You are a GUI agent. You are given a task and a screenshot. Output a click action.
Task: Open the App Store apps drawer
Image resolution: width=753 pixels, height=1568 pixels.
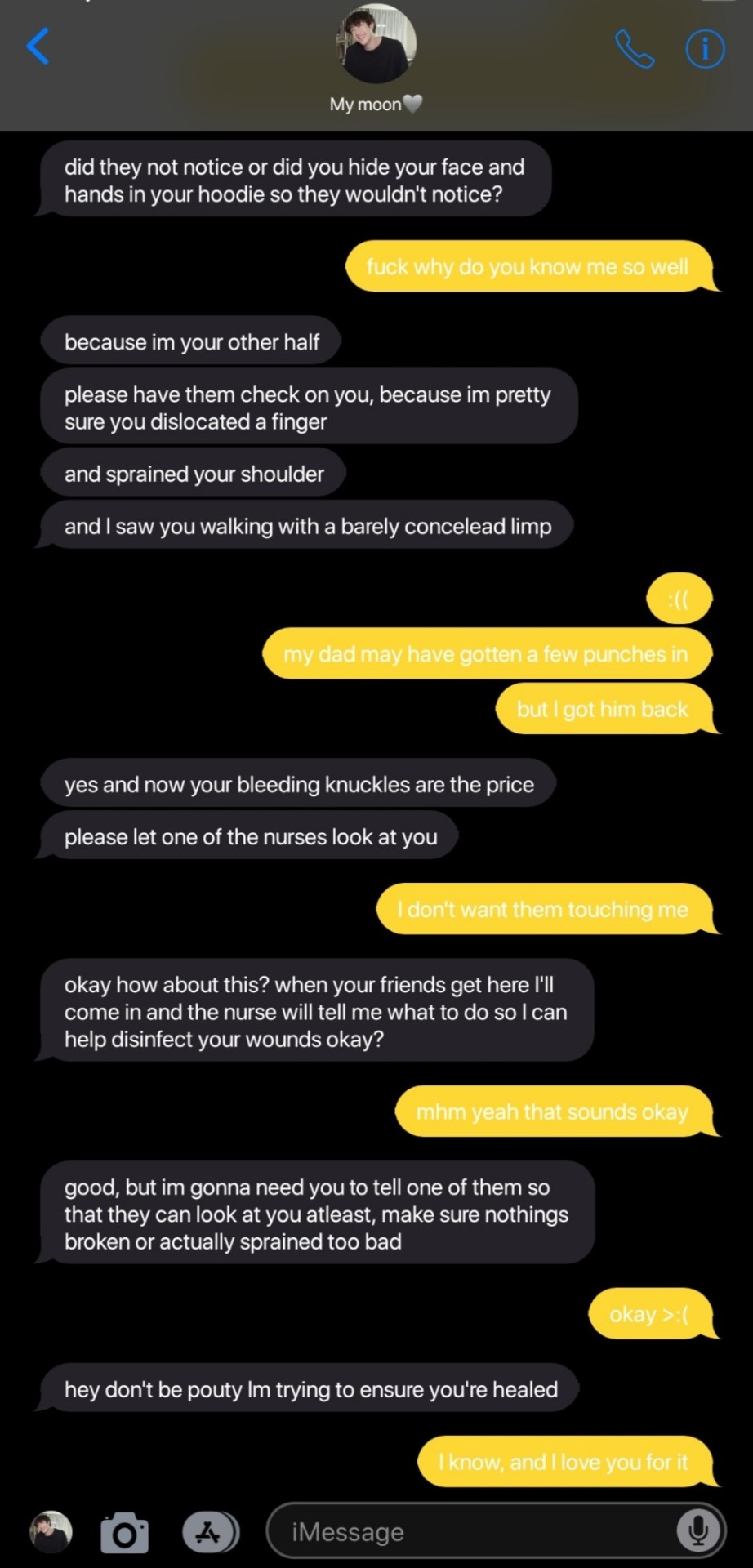click(209, 1532)
